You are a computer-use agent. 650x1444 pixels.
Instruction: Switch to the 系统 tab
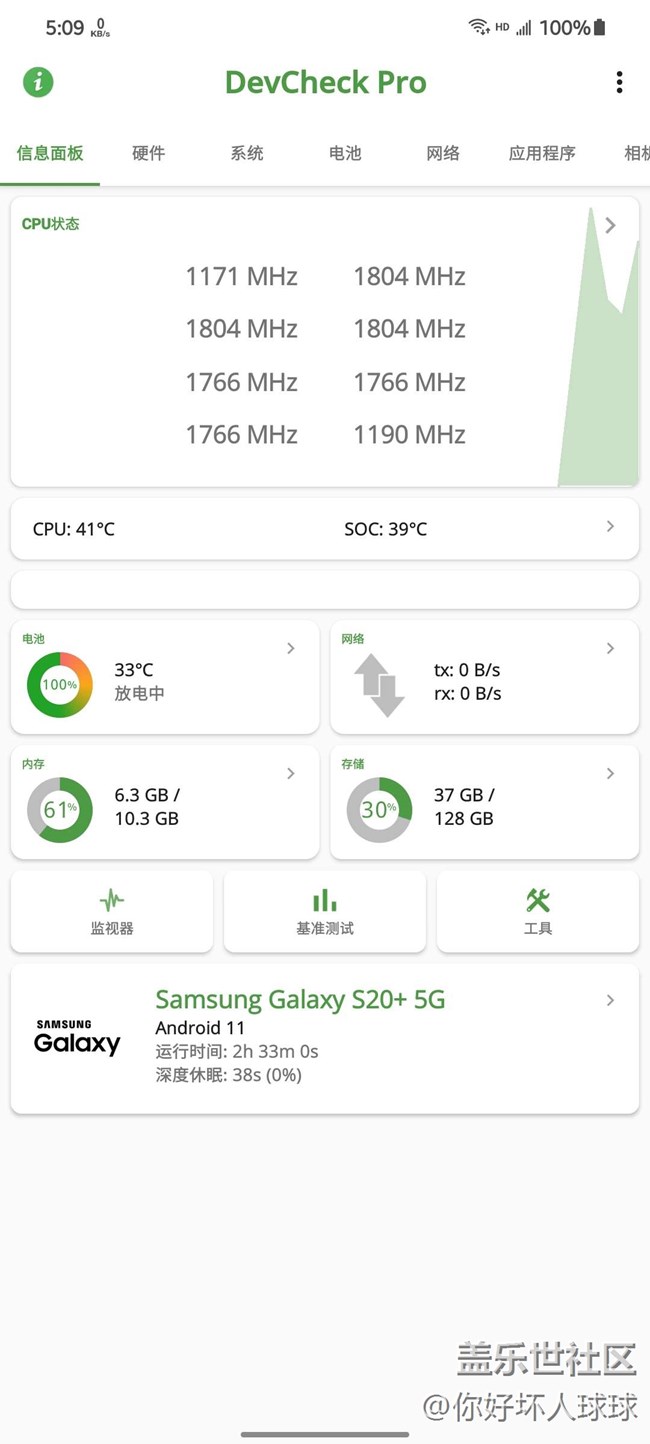pyautogui.click(x=247, y=153)
